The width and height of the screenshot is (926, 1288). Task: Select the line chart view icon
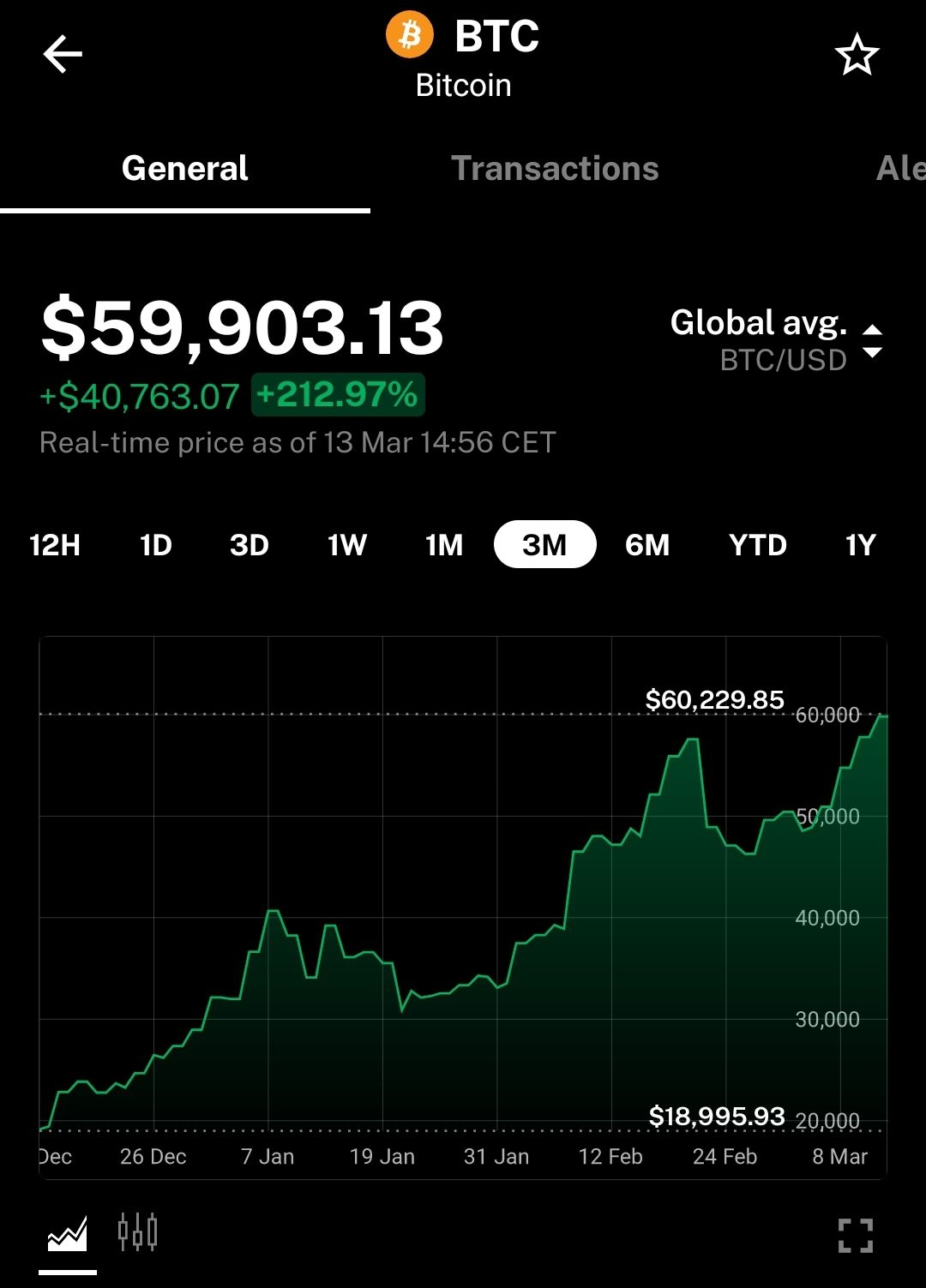(x=68, y=1234)
